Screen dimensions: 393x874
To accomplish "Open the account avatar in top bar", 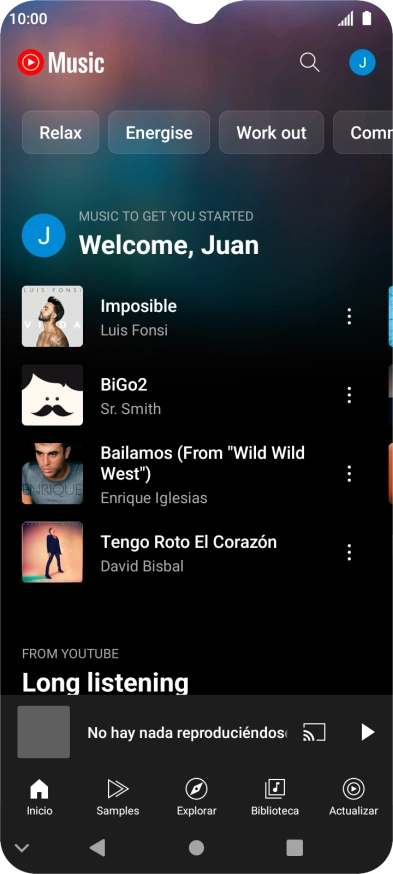I will (362, 62).
